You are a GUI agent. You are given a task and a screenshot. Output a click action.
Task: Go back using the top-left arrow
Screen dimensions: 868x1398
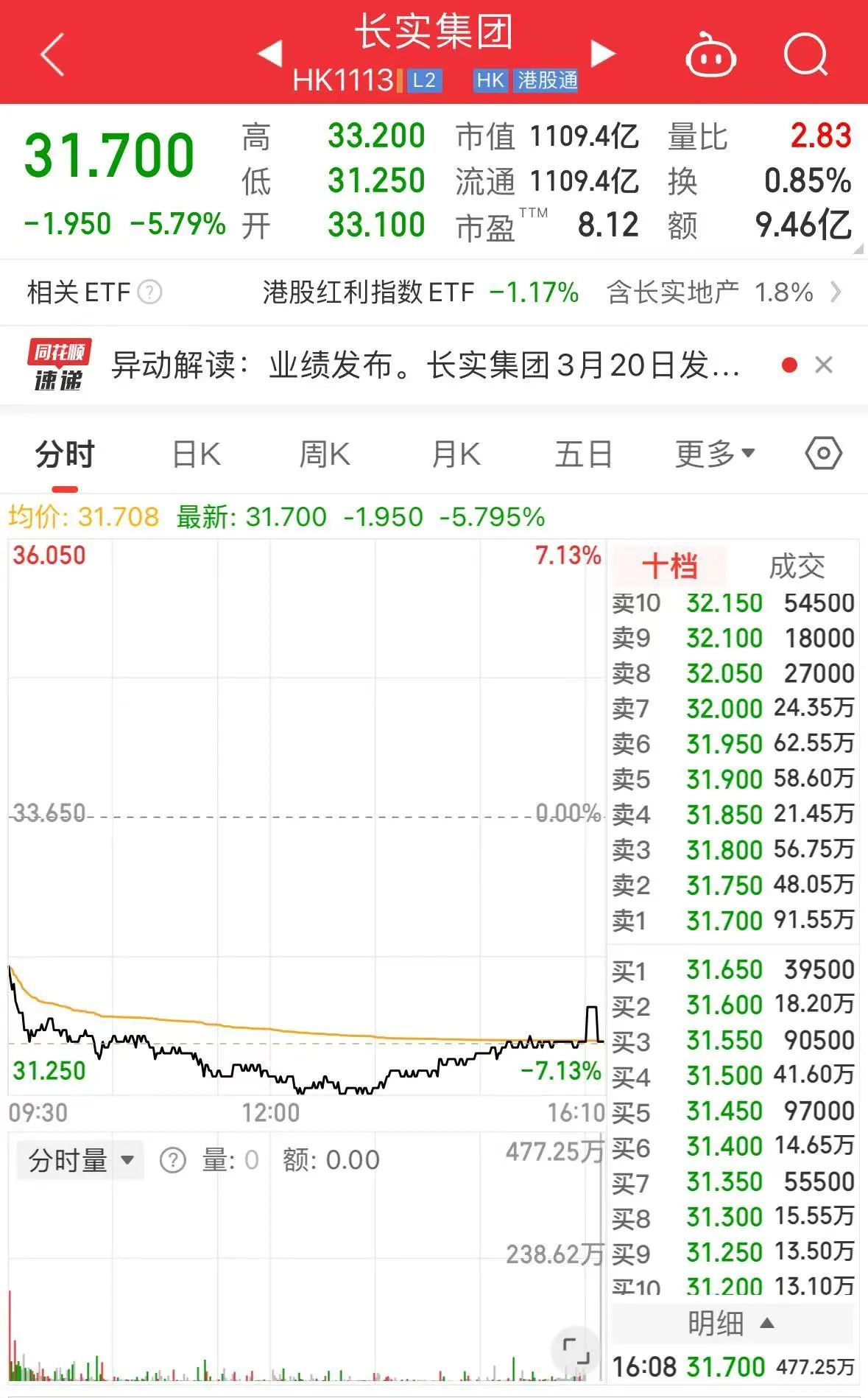point(52,54)
